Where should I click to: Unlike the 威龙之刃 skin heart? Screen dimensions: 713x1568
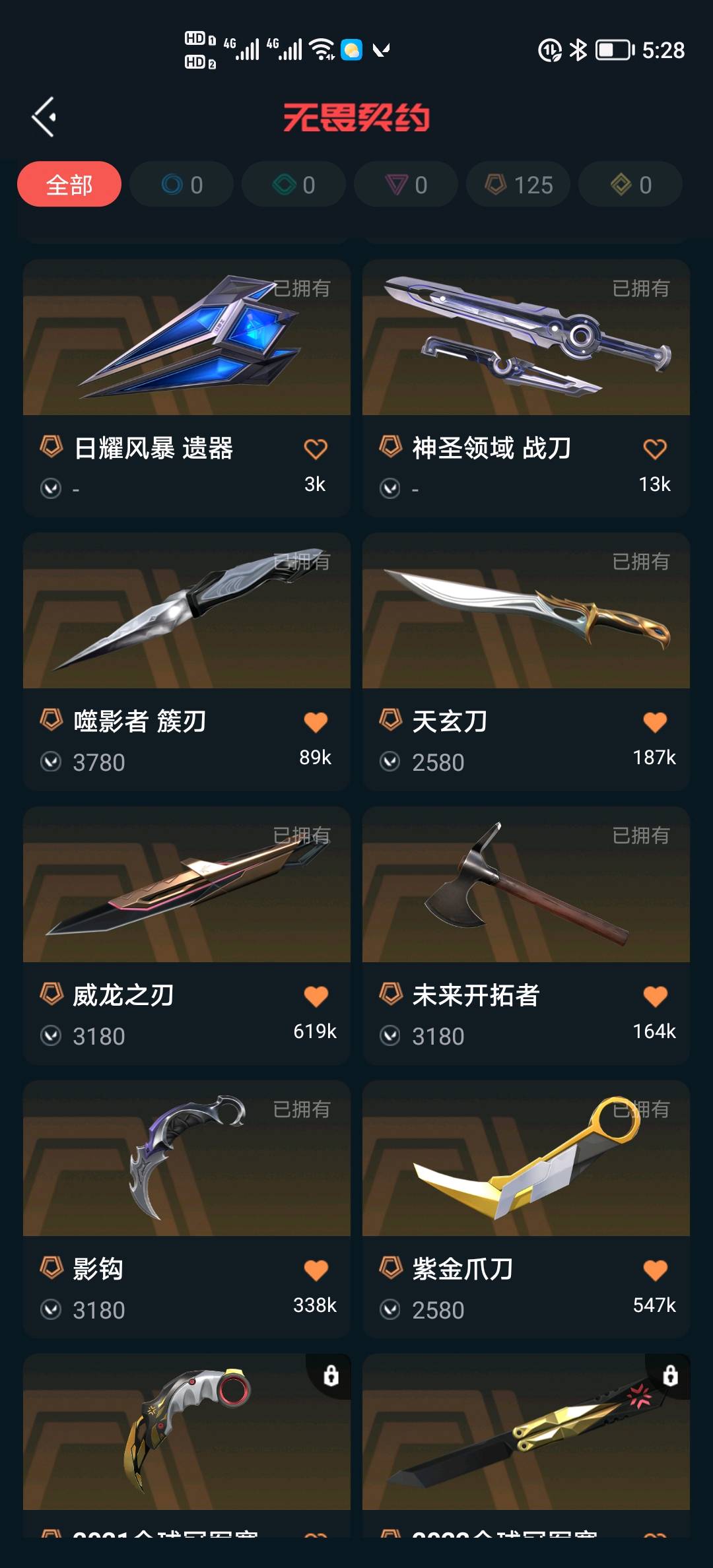pos(316,996)
